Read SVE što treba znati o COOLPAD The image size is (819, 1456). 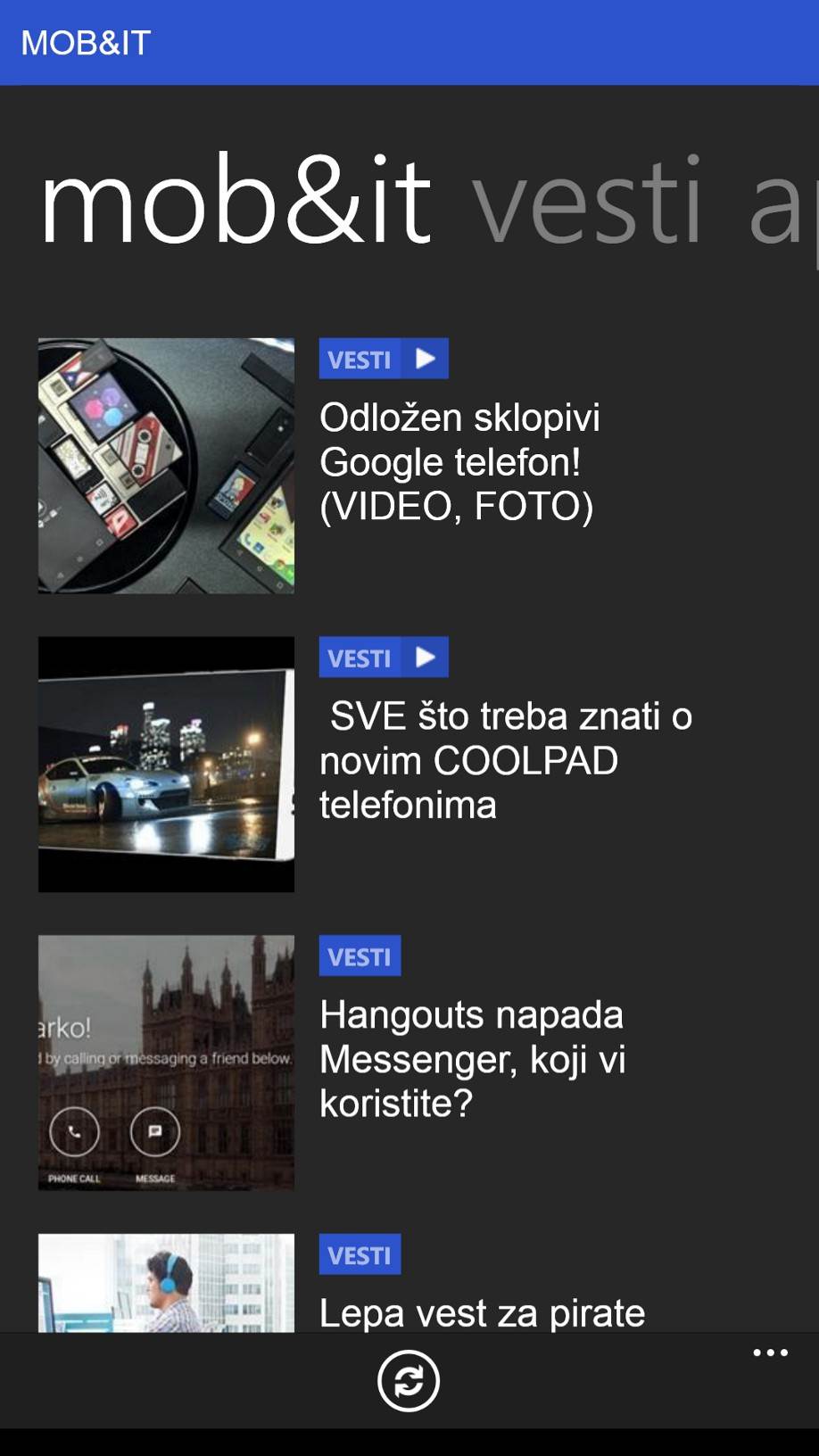coord(505,760)
